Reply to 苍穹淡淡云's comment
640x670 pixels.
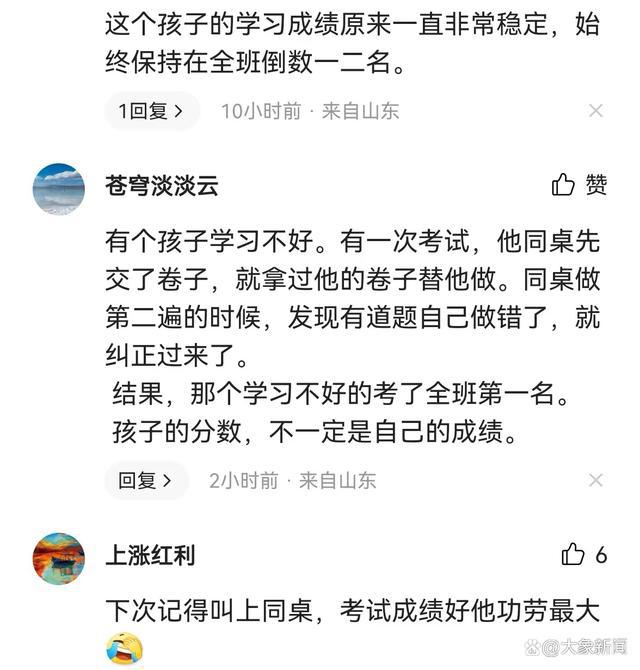(x=146, y=481)
